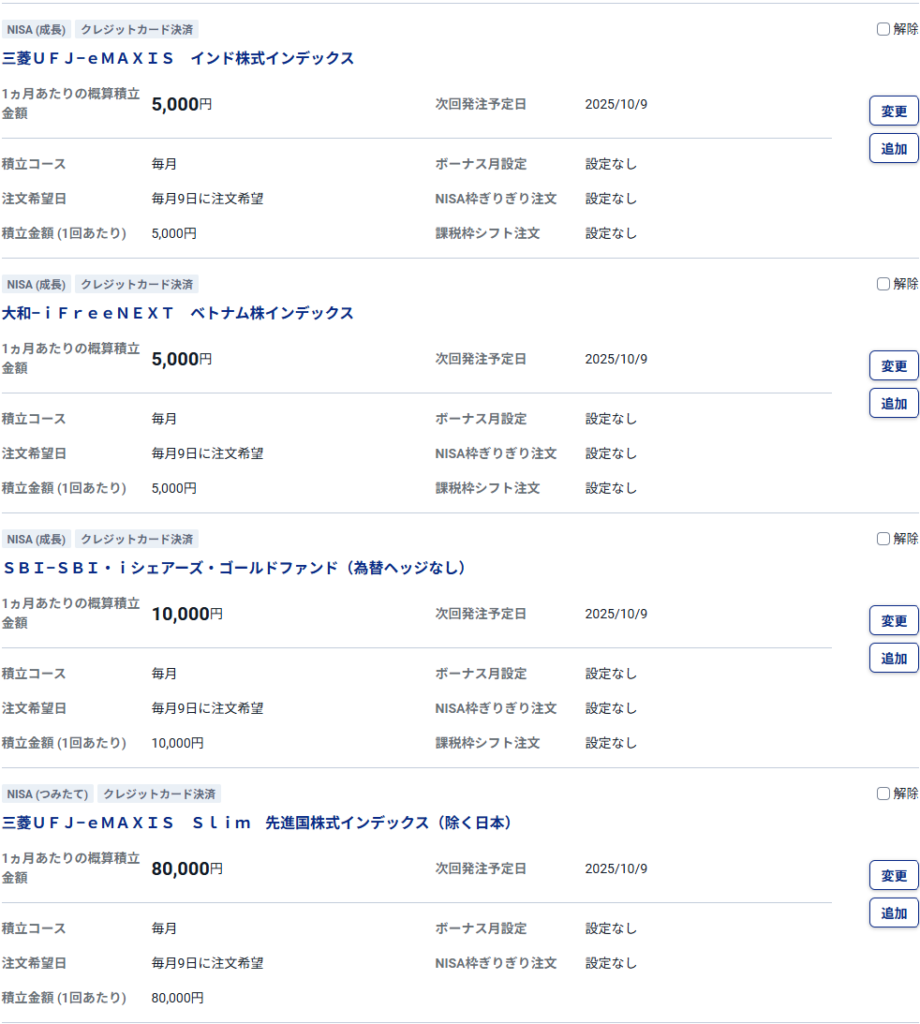
Task: Tap 追加 for ベトナム株インデックス fund
Action: click(x=893, y=404)
